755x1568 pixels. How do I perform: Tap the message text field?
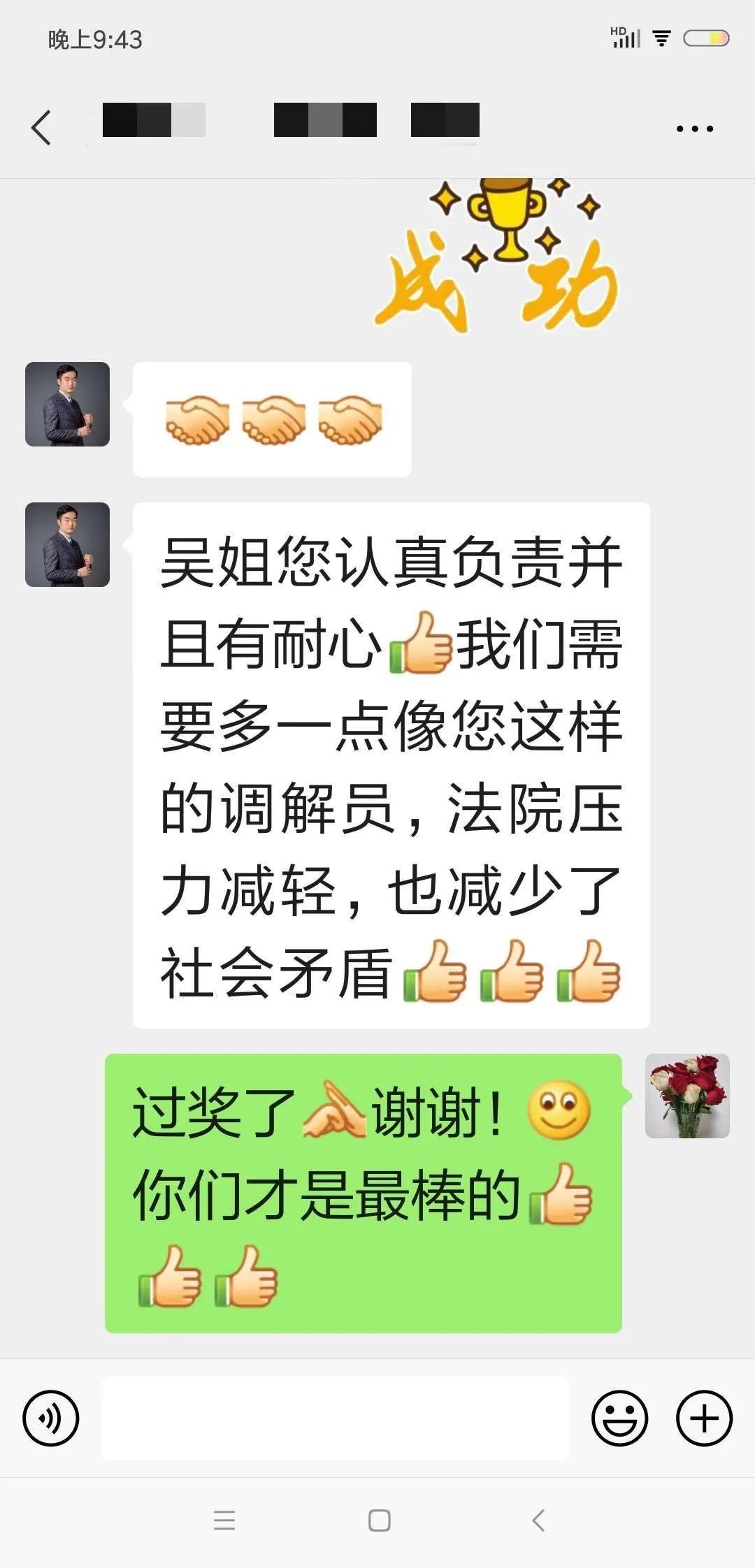point(336,1418)
